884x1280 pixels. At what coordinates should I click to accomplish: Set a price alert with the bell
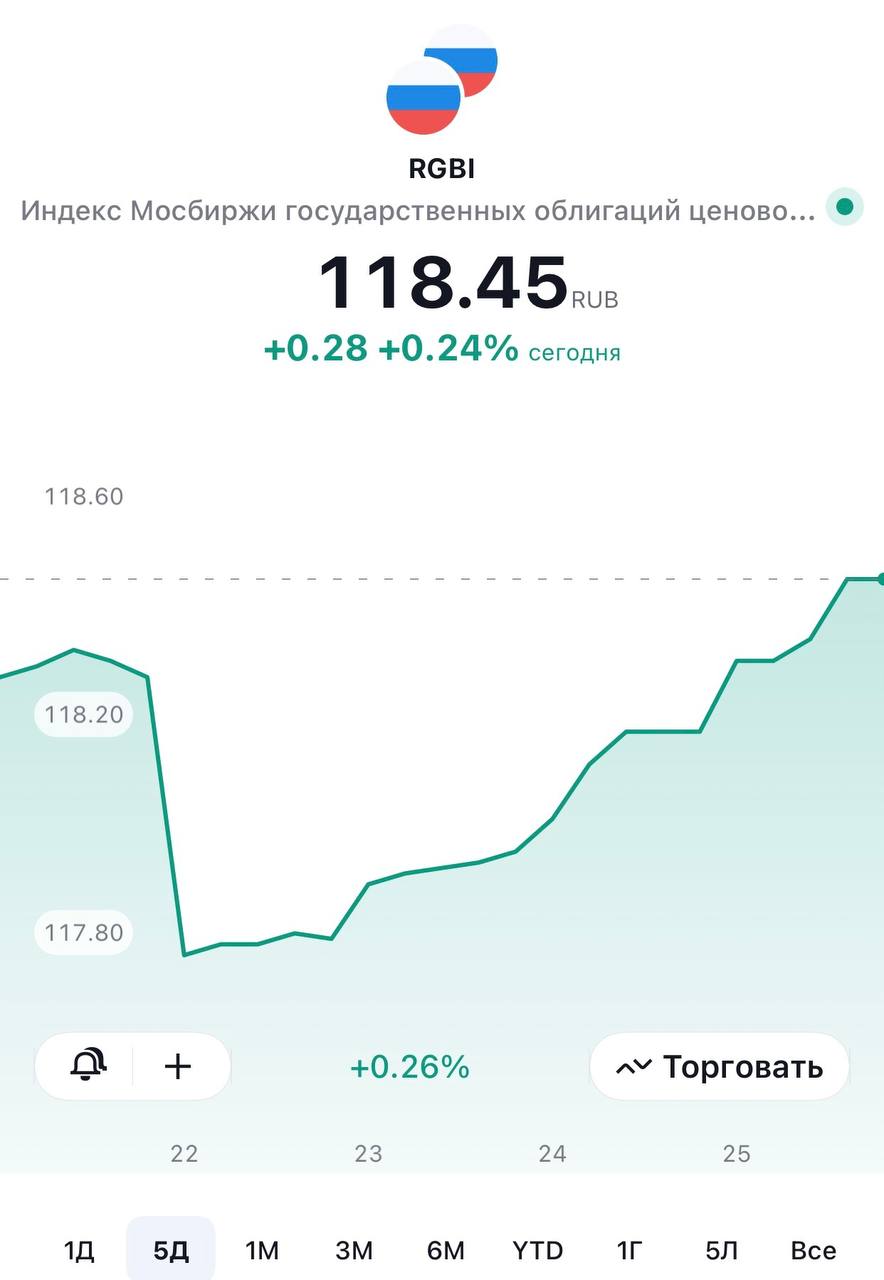tap(88, 1066)
